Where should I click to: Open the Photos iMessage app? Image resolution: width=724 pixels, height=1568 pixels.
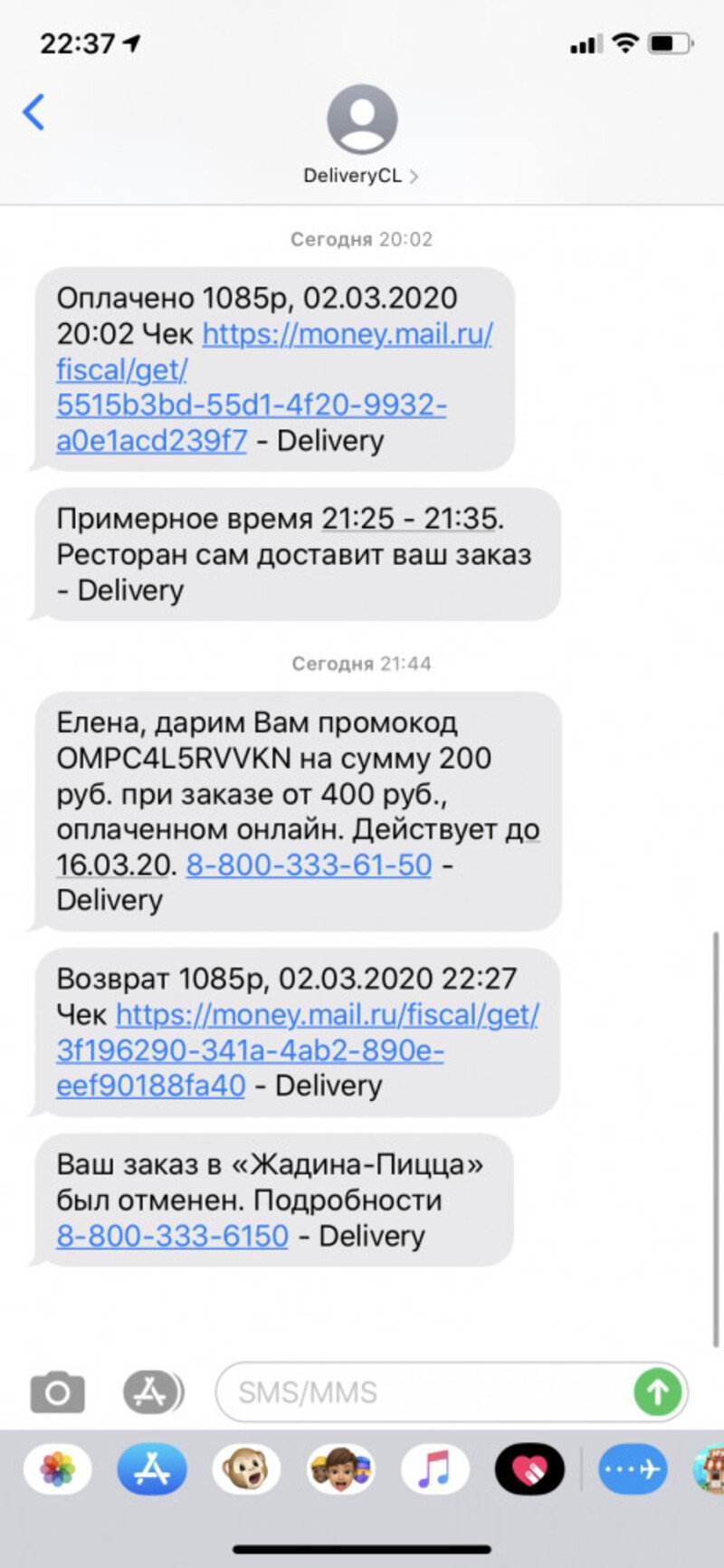coord(57,1468)
